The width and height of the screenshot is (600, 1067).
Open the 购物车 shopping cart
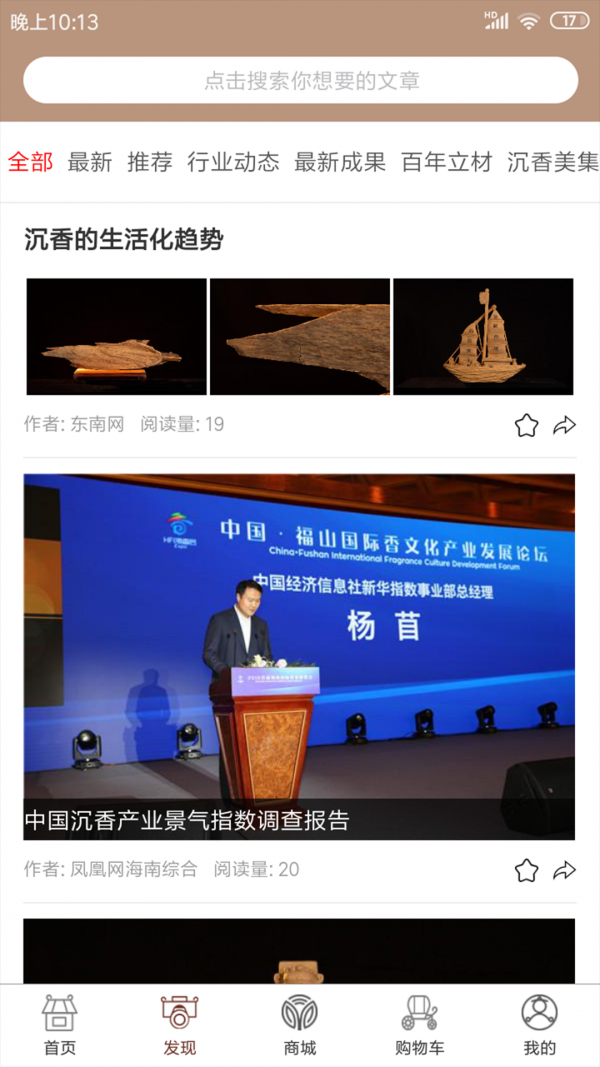point(420,1025)
